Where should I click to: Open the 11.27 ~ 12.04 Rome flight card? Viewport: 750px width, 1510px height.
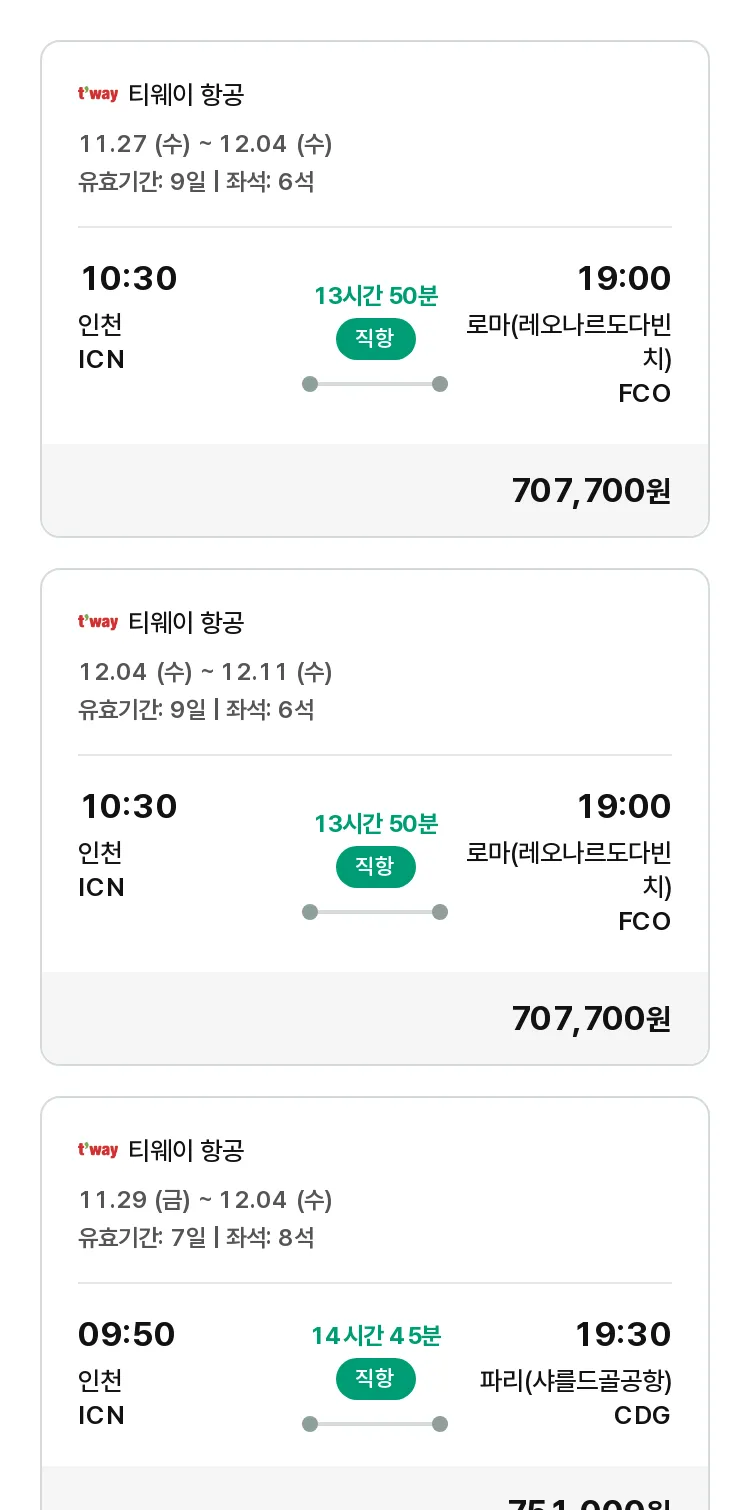[375, 289]
